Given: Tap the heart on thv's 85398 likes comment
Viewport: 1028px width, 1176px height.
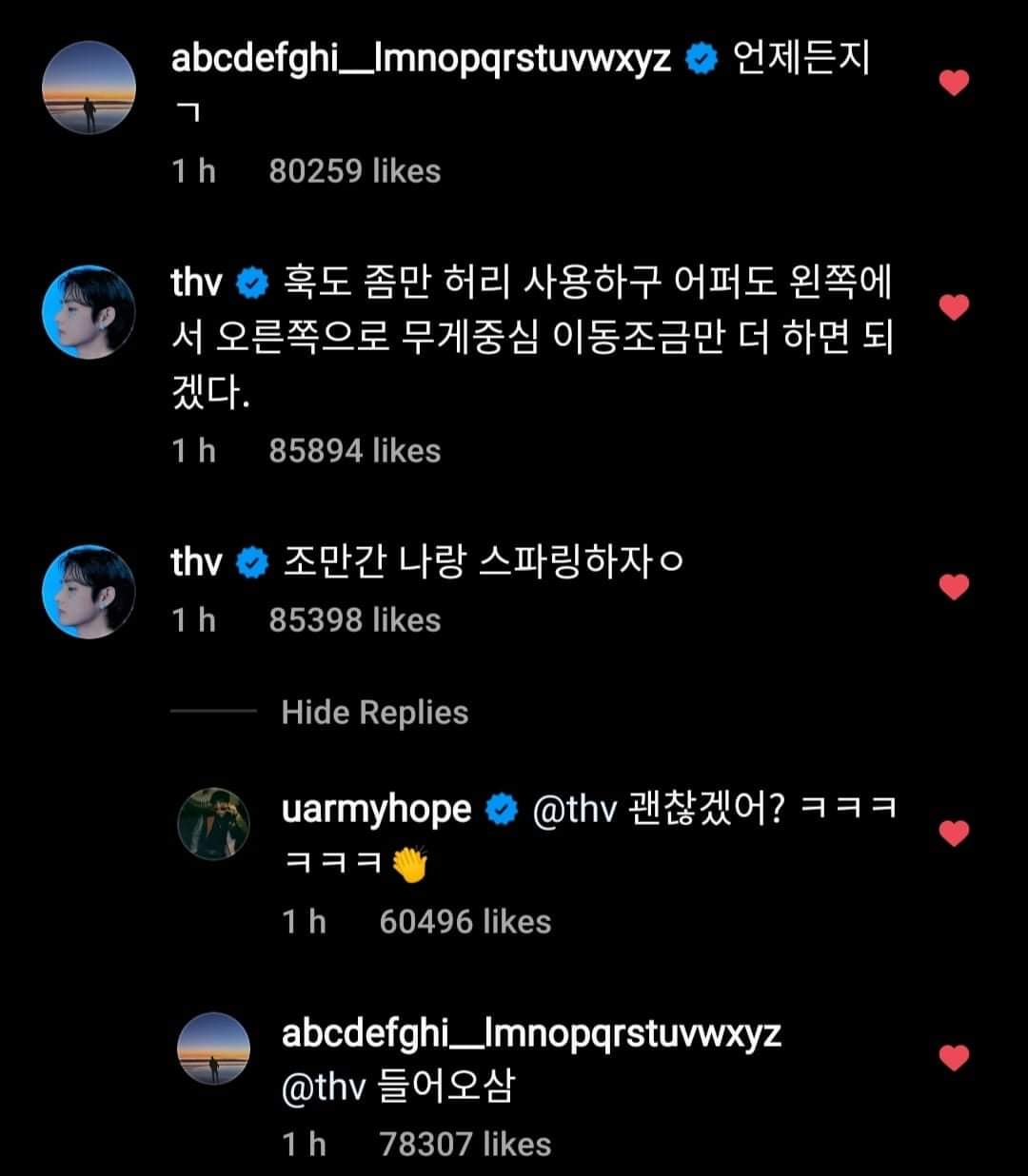Looking at the screenshot, I should [x=954, y=587].
